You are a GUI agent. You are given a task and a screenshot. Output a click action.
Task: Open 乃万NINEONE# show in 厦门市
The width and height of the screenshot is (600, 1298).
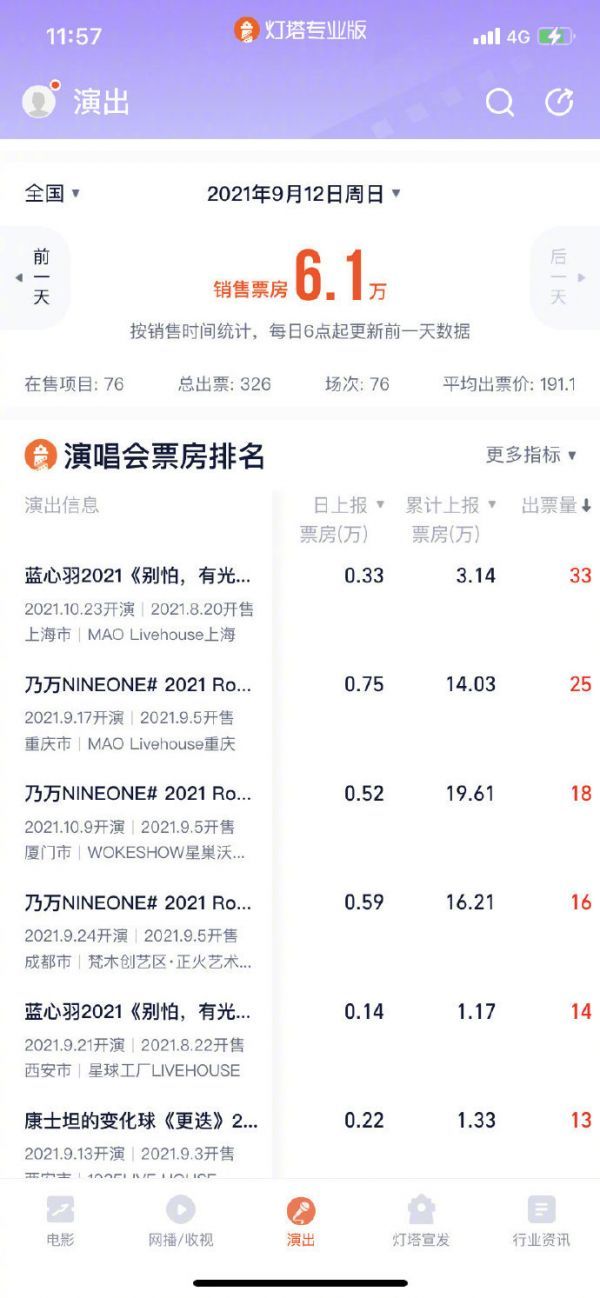[300, 822]
